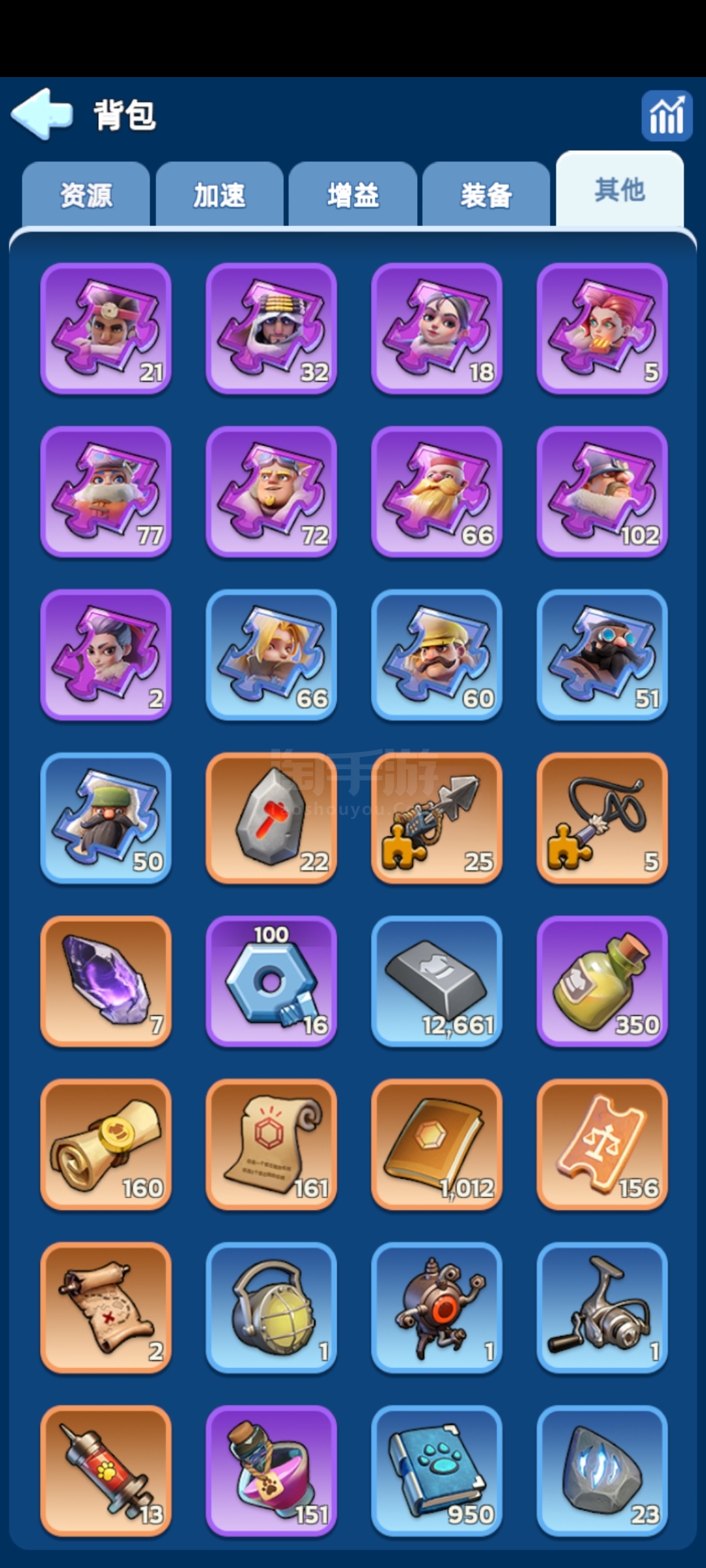The height and width of the screenshot is (1568, 706).
Task: Switch to the 资源 tab
Action: pyautogui.click(x=86, y=195)
